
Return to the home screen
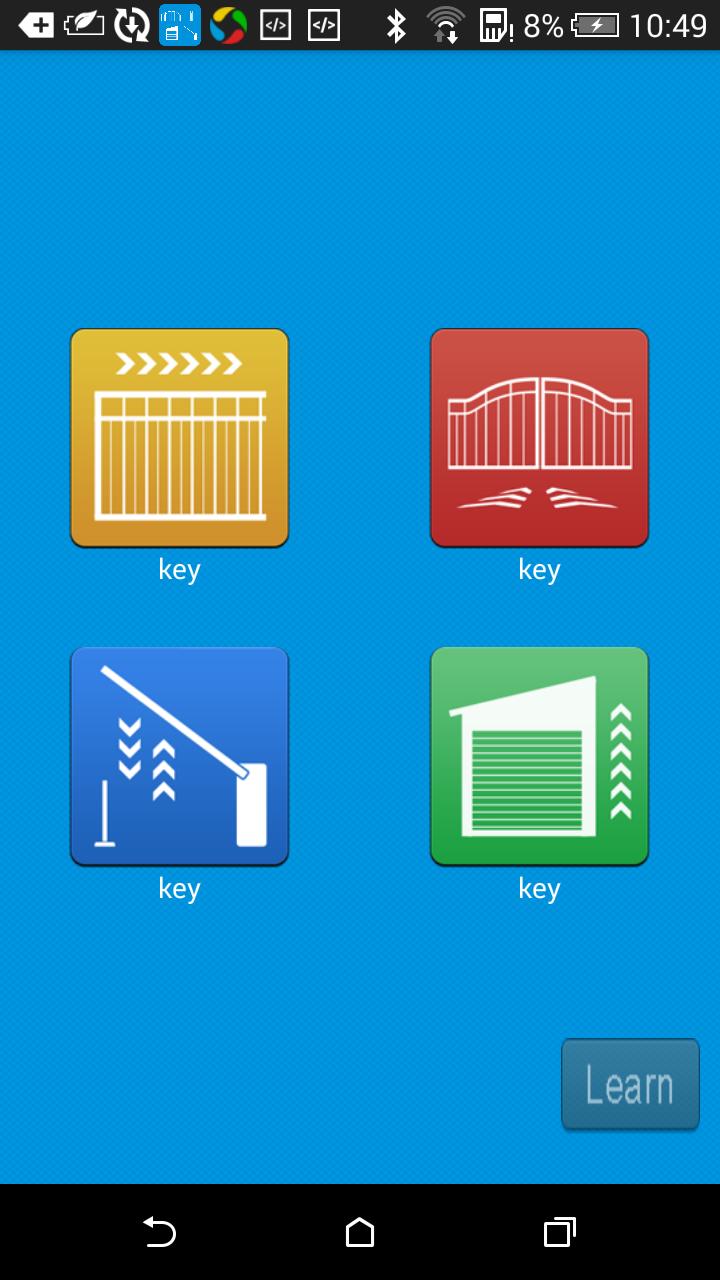(360, 1232)
